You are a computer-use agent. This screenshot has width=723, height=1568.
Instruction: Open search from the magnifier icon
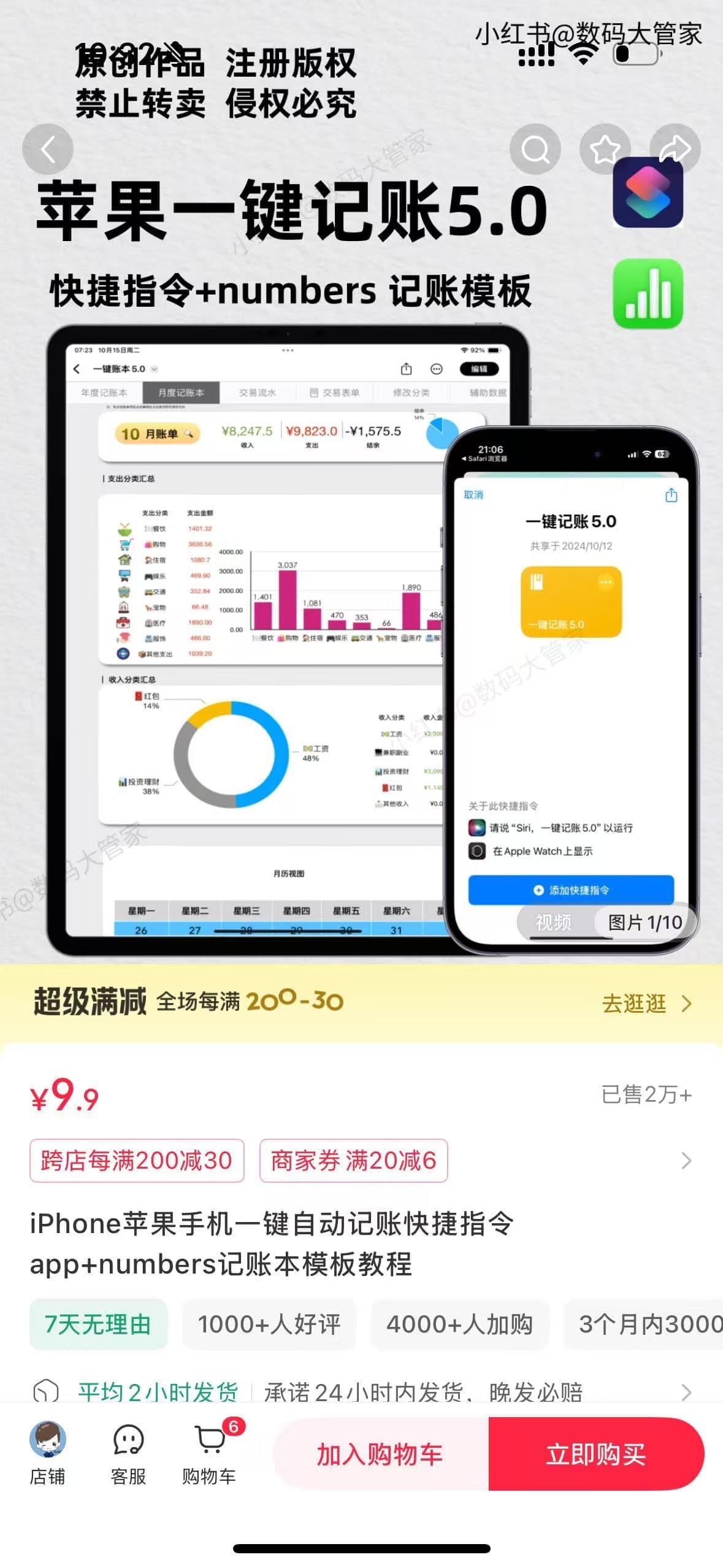coord(535,149)
